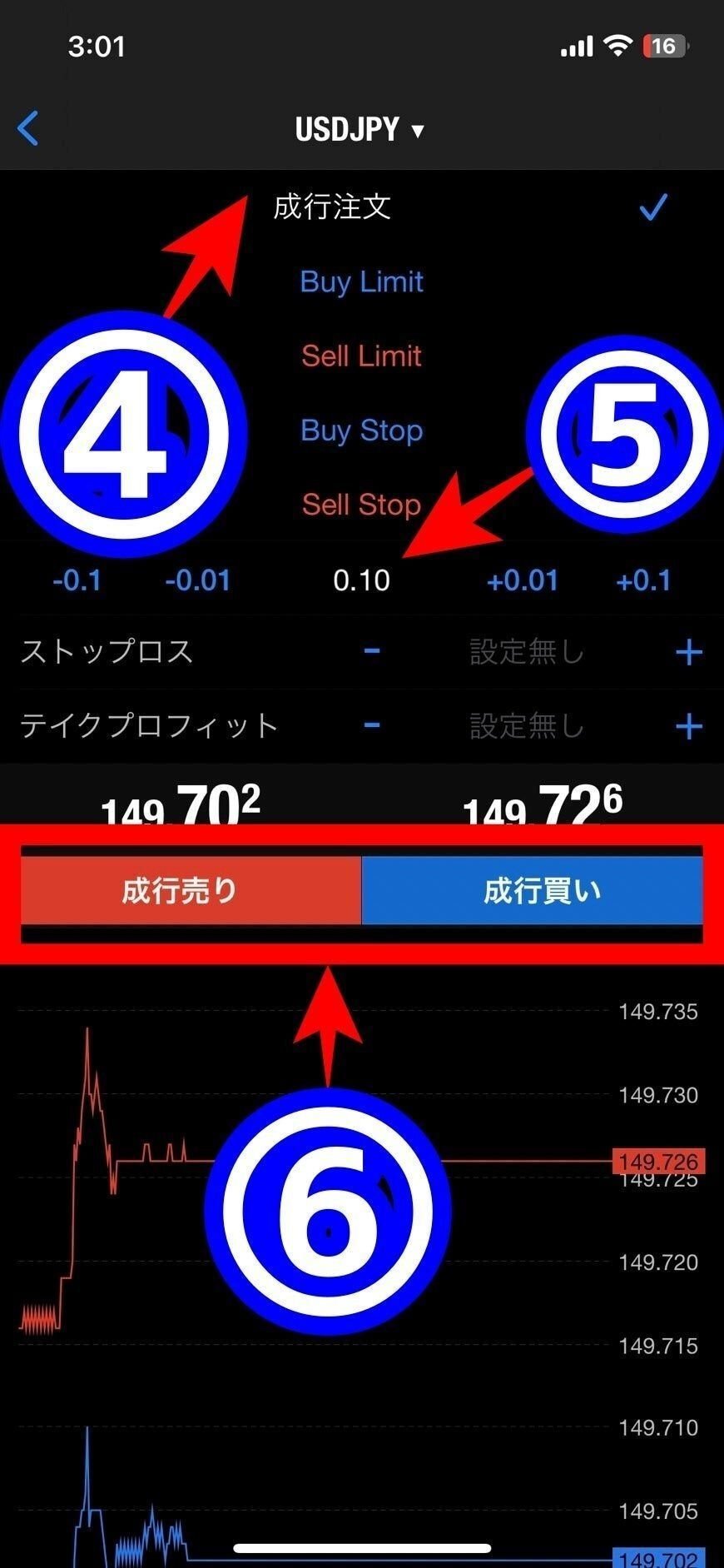Select the 成行注文 order type
The image size is (724, 1568).
[332, 207]
